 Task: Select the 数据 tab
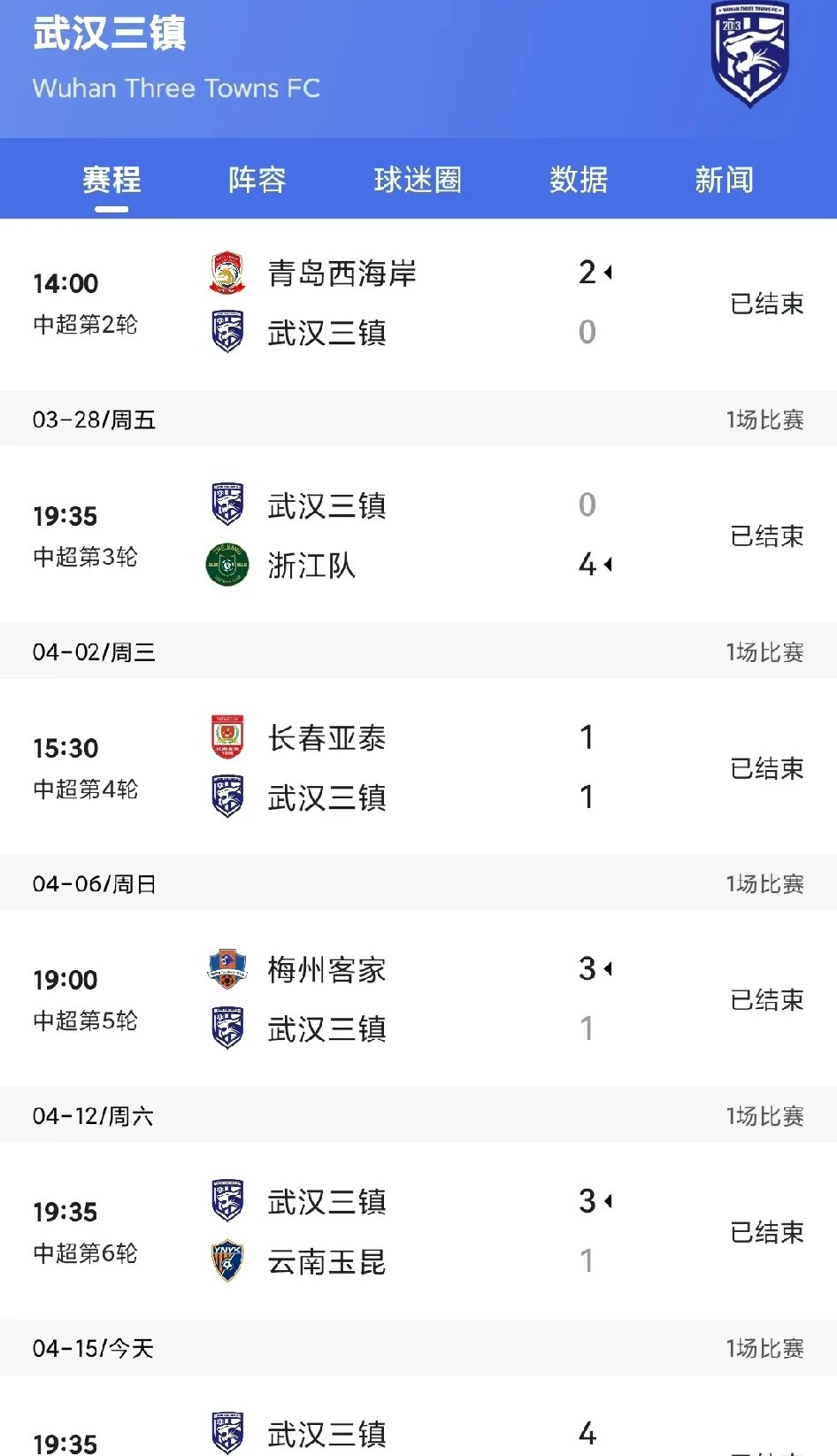(x=580, y=180)
